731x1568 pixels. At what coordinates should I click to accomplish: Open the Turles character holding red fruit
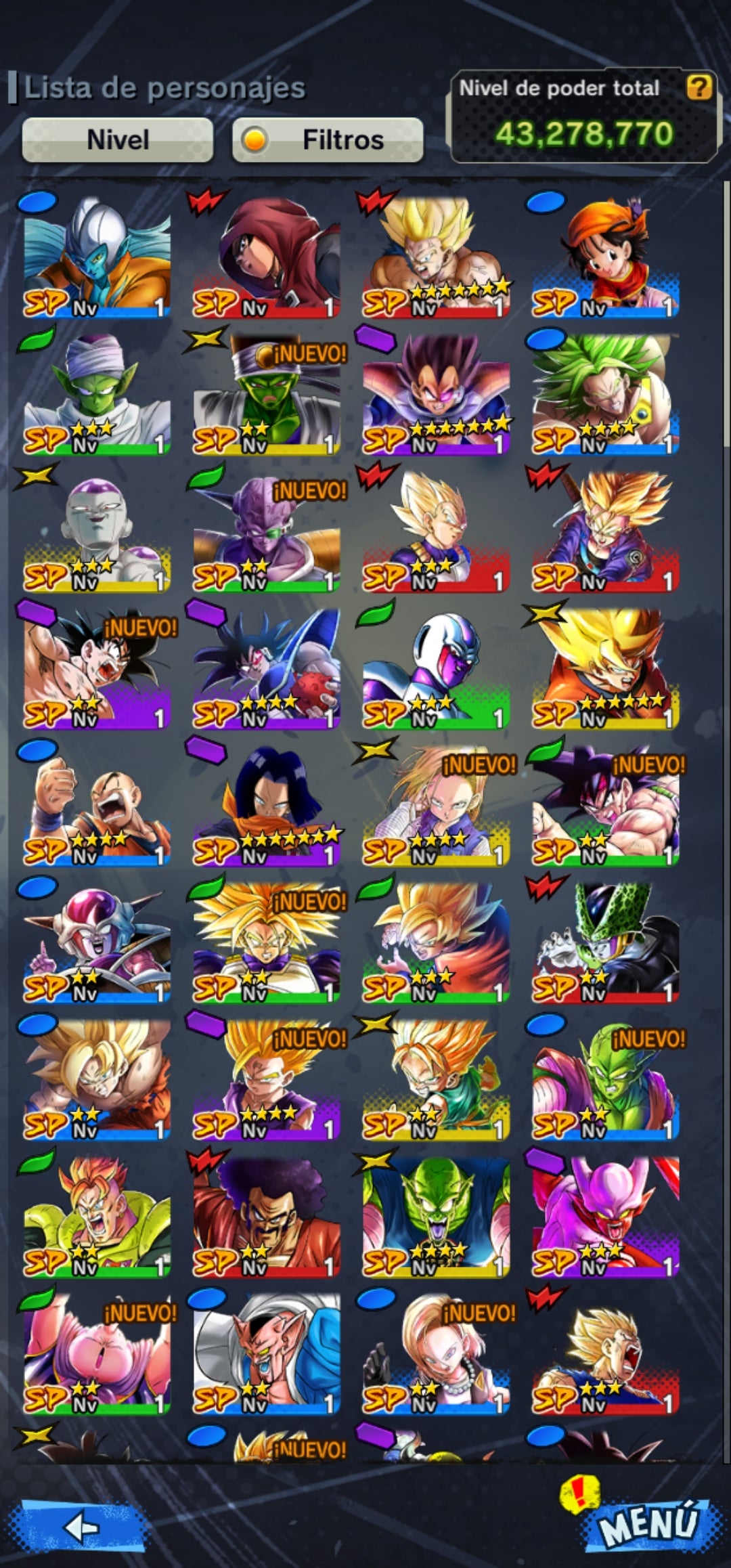(267, 668)
